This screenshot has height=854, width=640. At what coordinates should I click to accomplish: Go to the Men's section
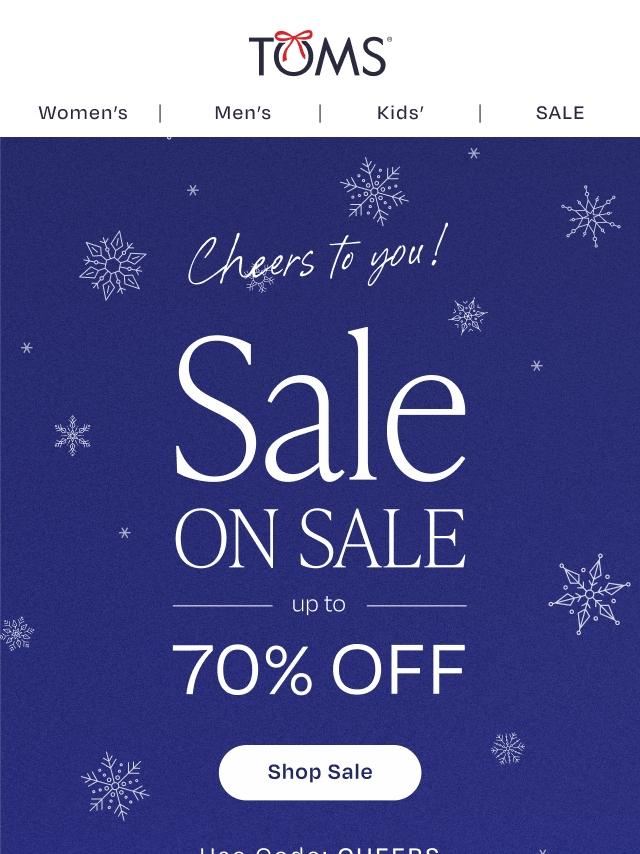[242, 113]
